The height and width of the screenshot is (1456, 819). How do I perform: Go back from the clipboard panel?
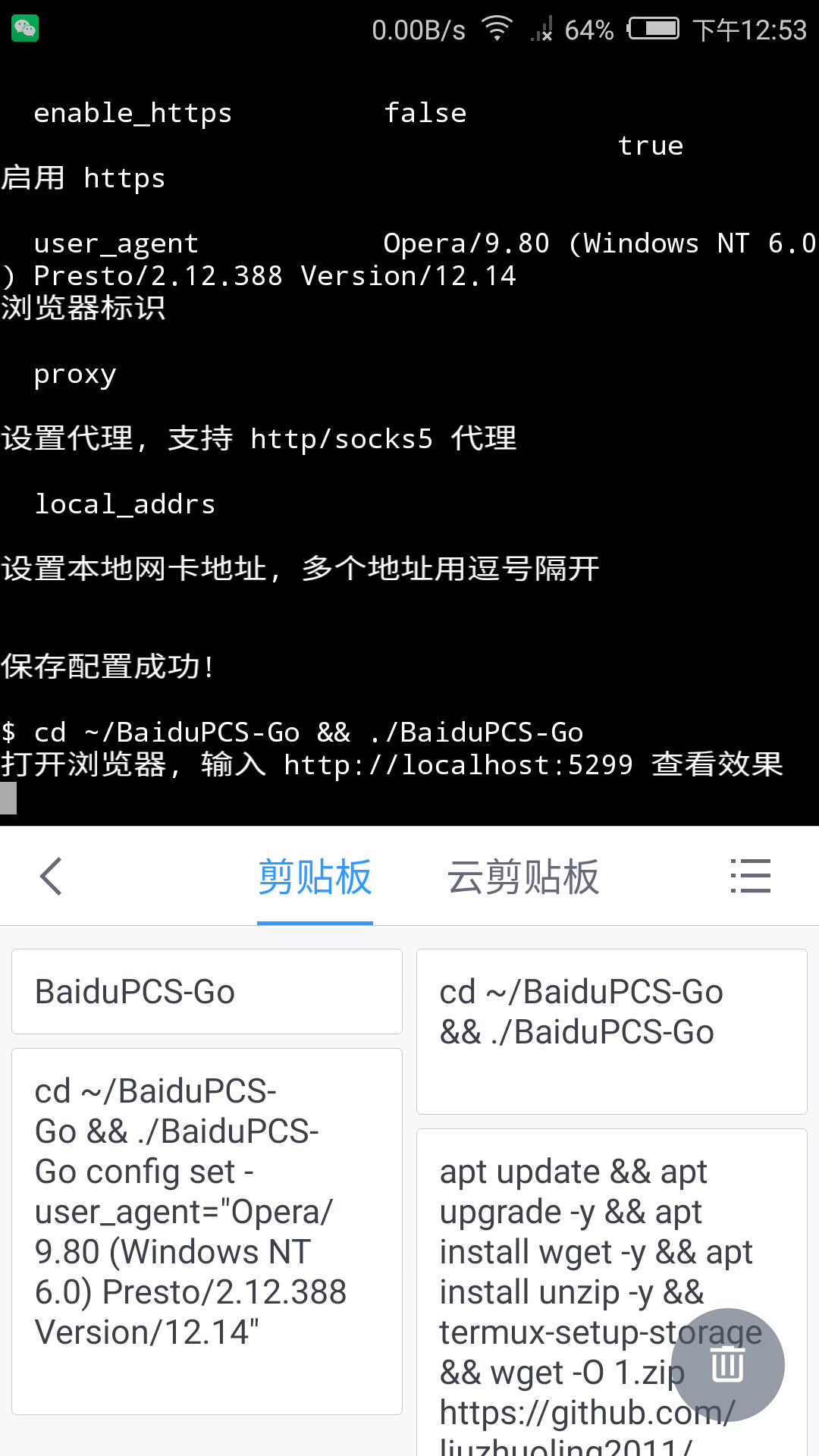(x=51, y=877)
